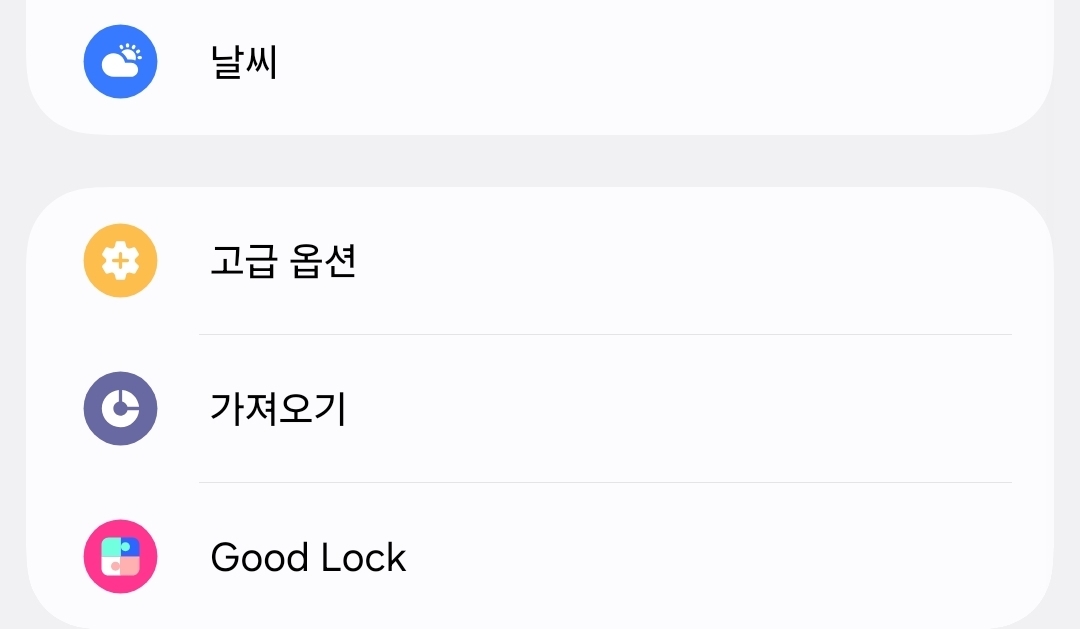Open the Good Lock row
The image size is (1080, 629).
(x=308, y=557)
